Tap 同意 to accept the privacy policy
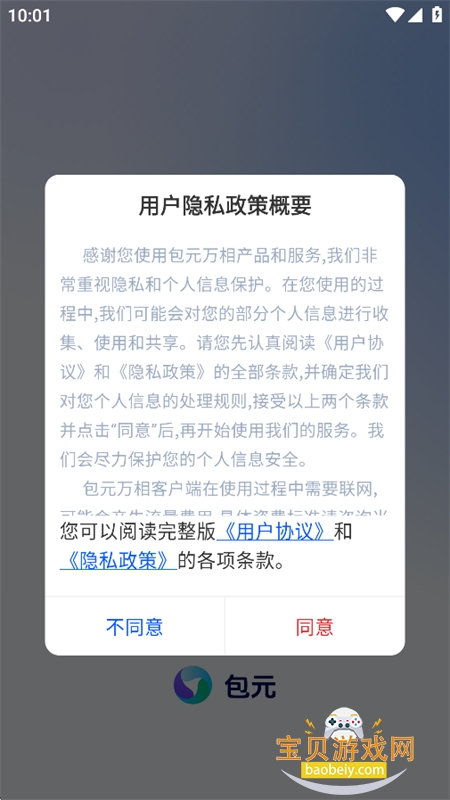Screen dimensions: 450x800 tap(314, 627)
